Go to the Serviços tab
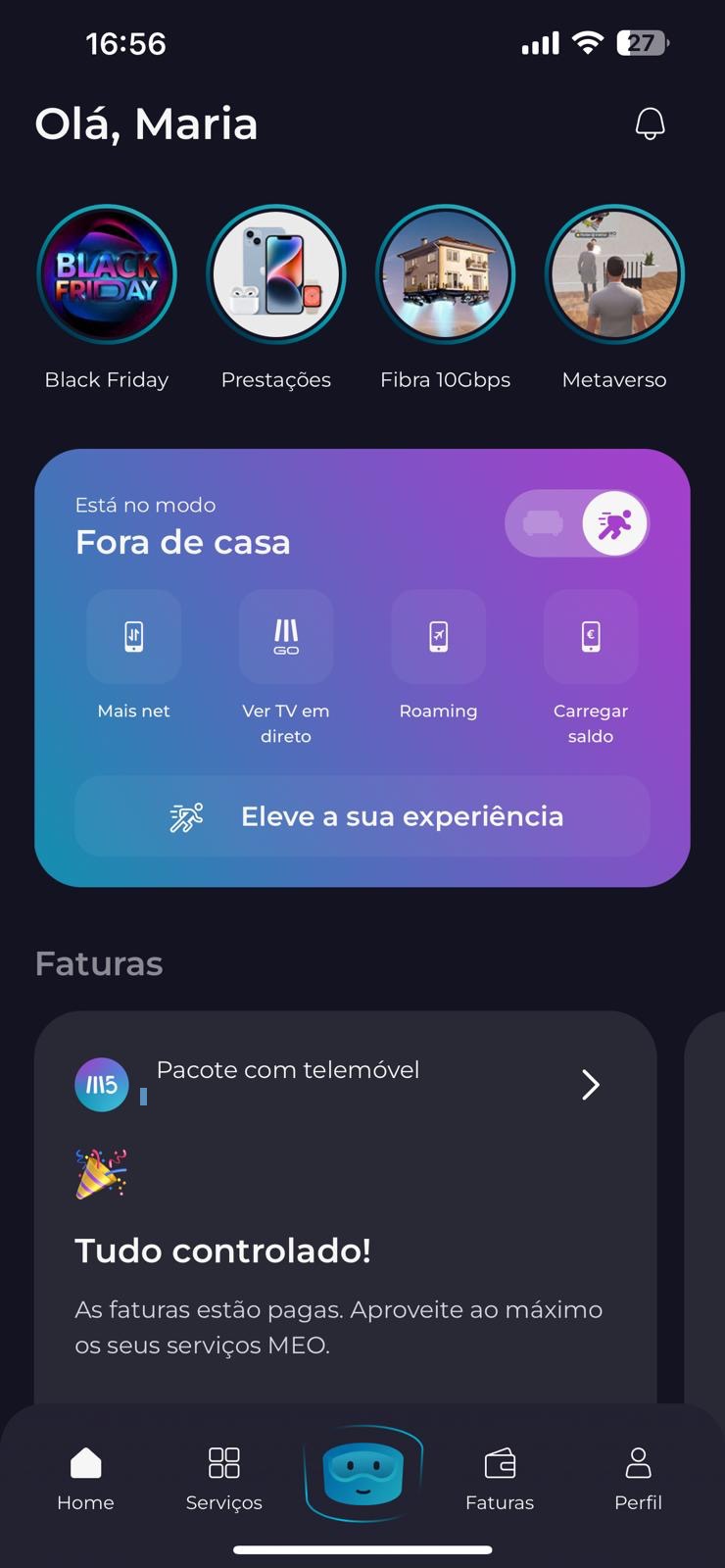The image size is (725, 1568). pos(224,1478)
